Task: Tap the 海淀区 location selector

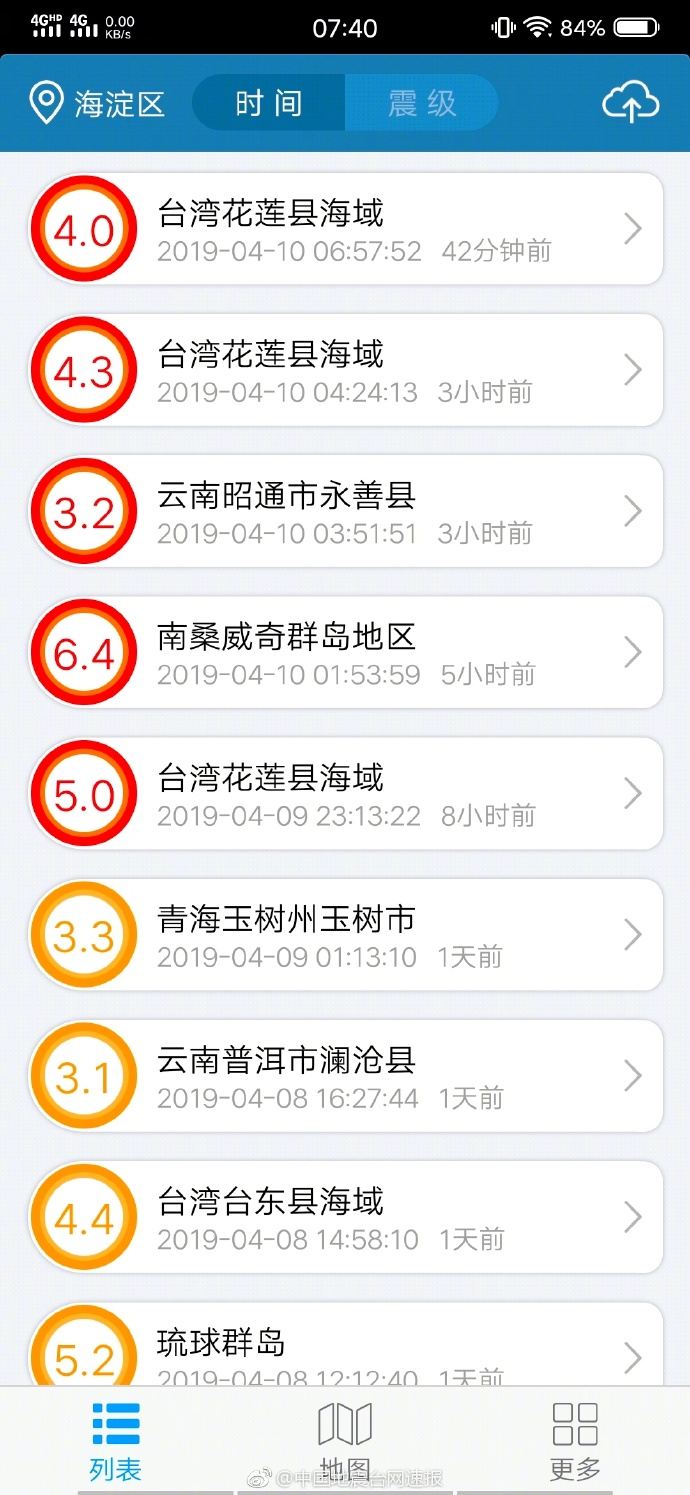Action: (x=97, y=103)
